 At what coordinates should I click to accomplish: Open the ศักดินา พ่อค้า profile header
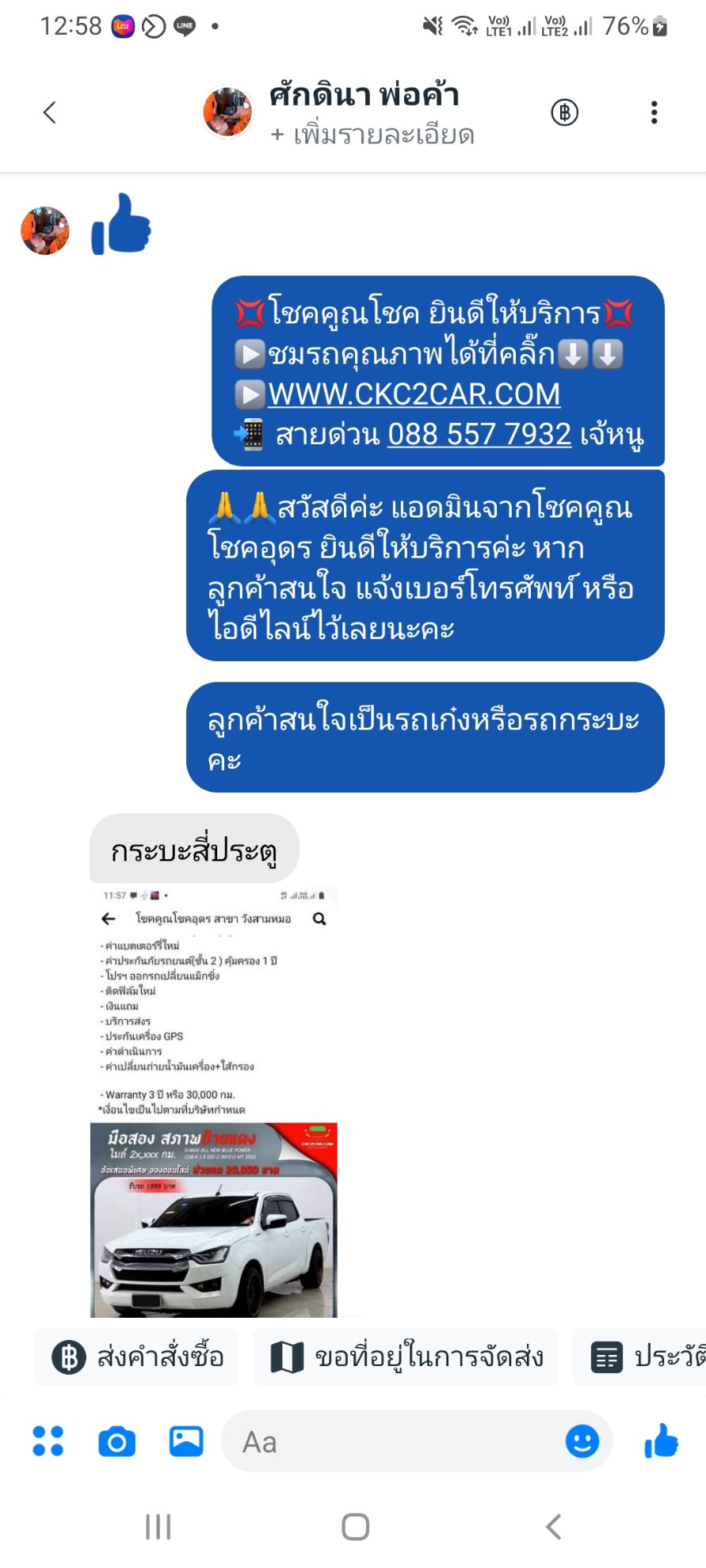(339, 113)
